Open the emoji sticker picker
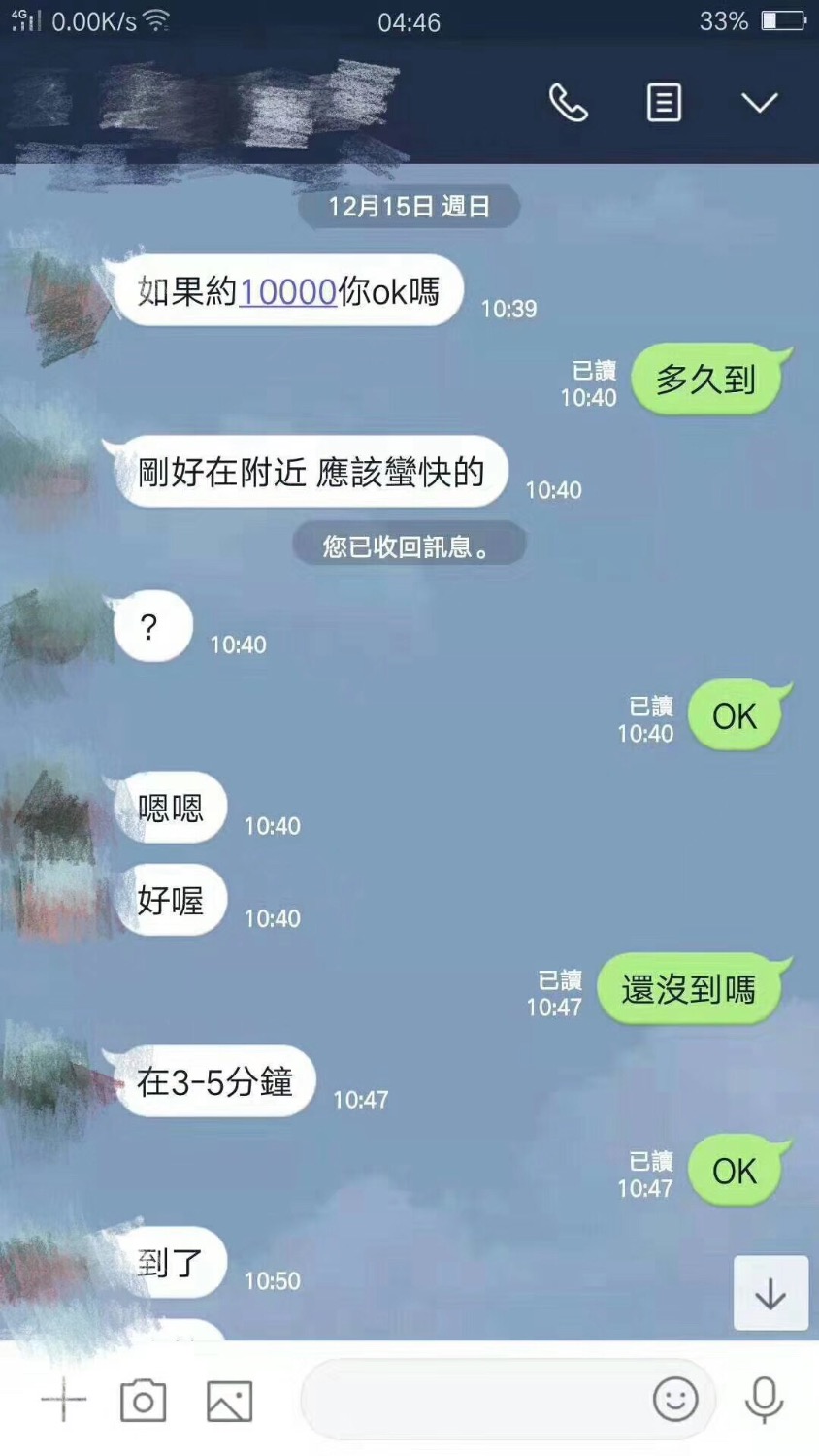The width and height of the screenshot is (819, 1456). point(675,1400)
